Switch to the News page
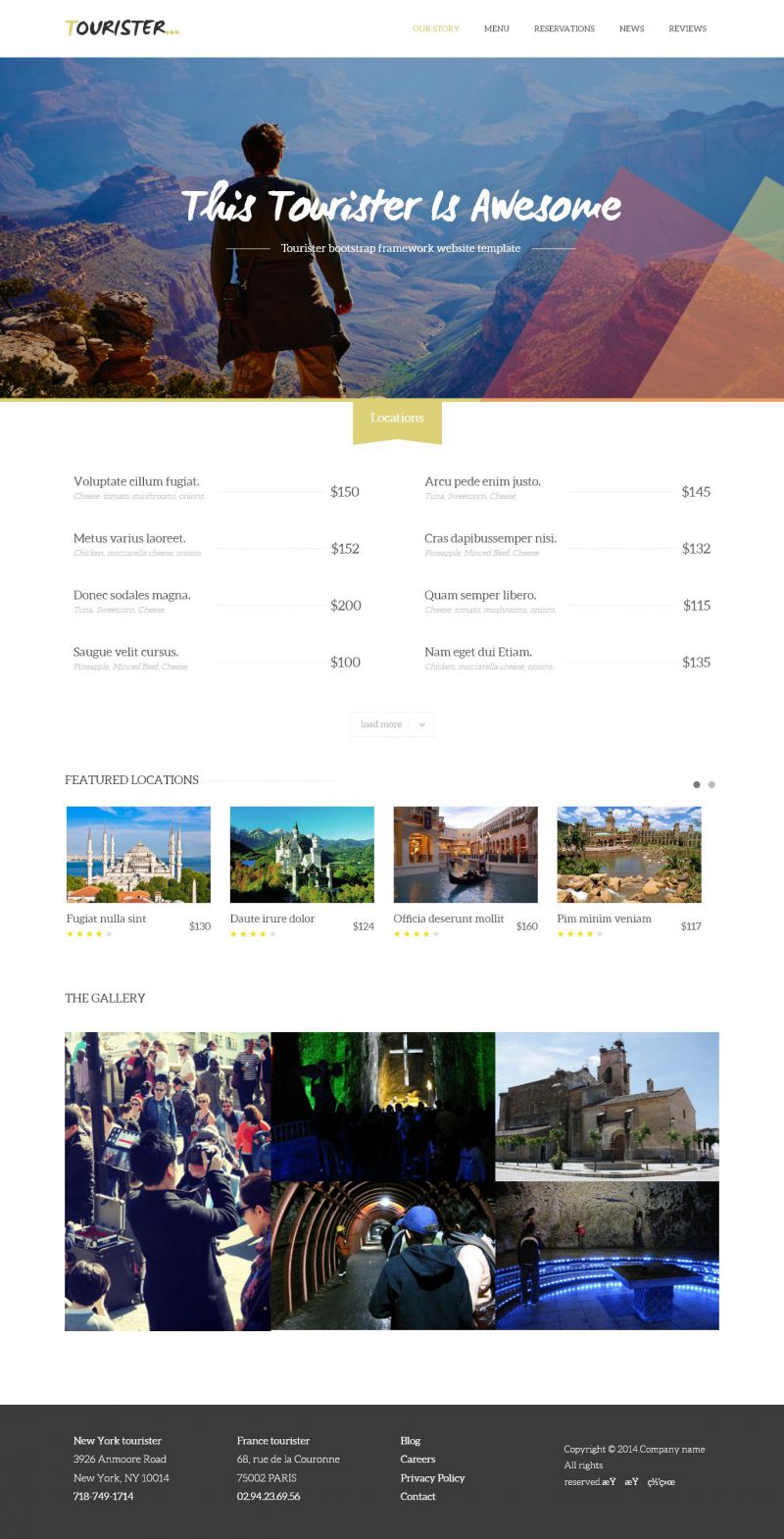The width and height of the screenshot is (784, 1539). (631, 28)
